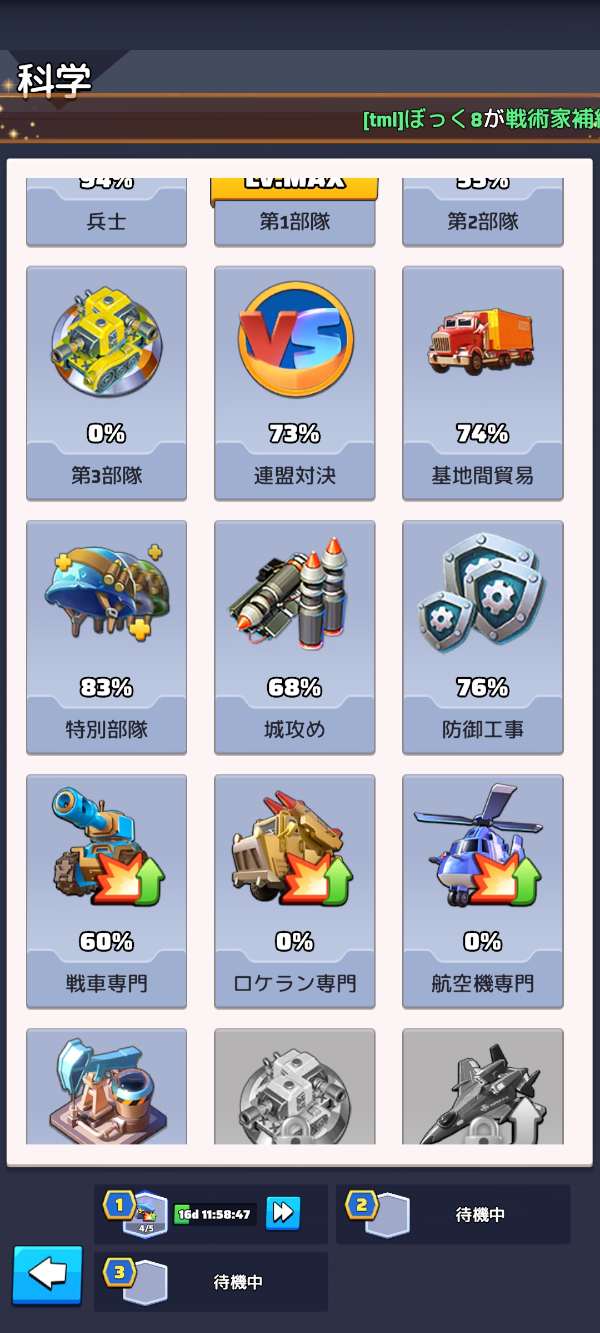The width and height of the screenshot is (600, 1333).
Task: Tap the locked gray tank card
Action: (x=295, y=1088)
